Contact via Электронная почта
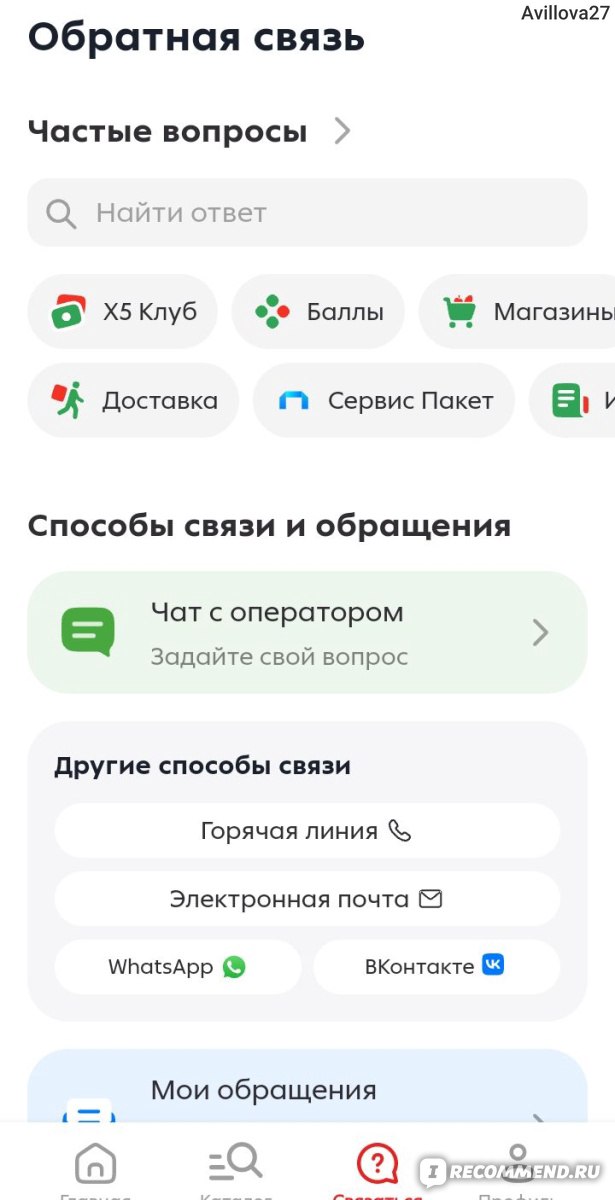615x1200 pixels. click(307, 898)
